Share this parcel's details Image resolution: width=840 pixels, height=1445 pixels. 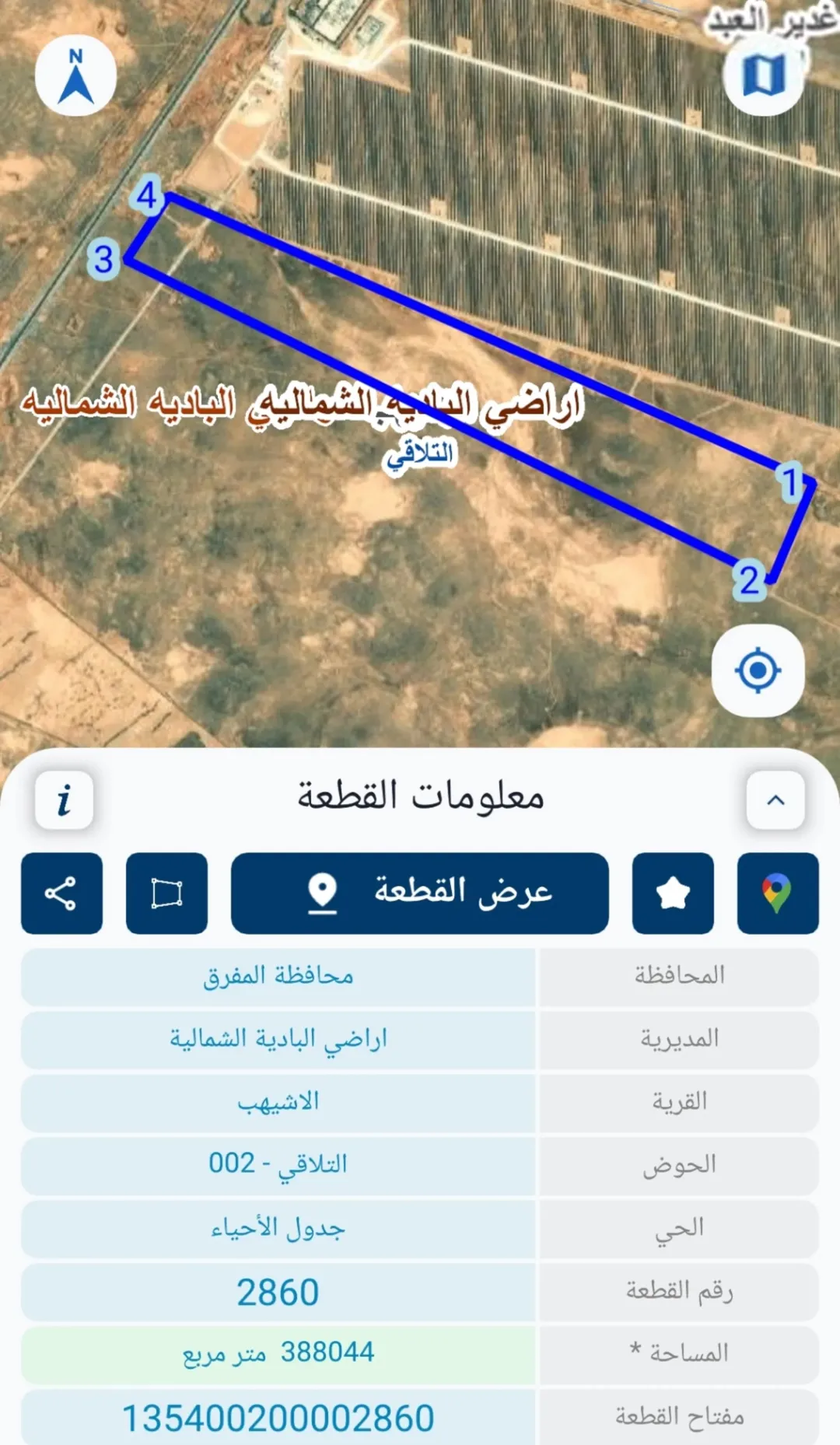pos(61,893)
